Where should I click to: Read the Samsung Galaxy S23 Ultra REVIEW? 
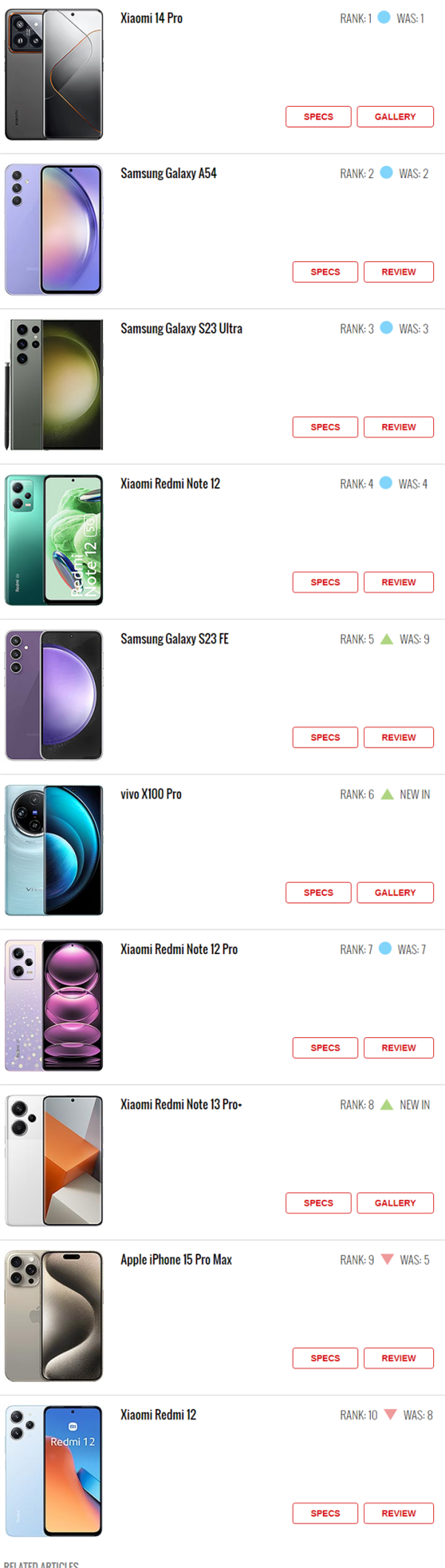(398, 427)
